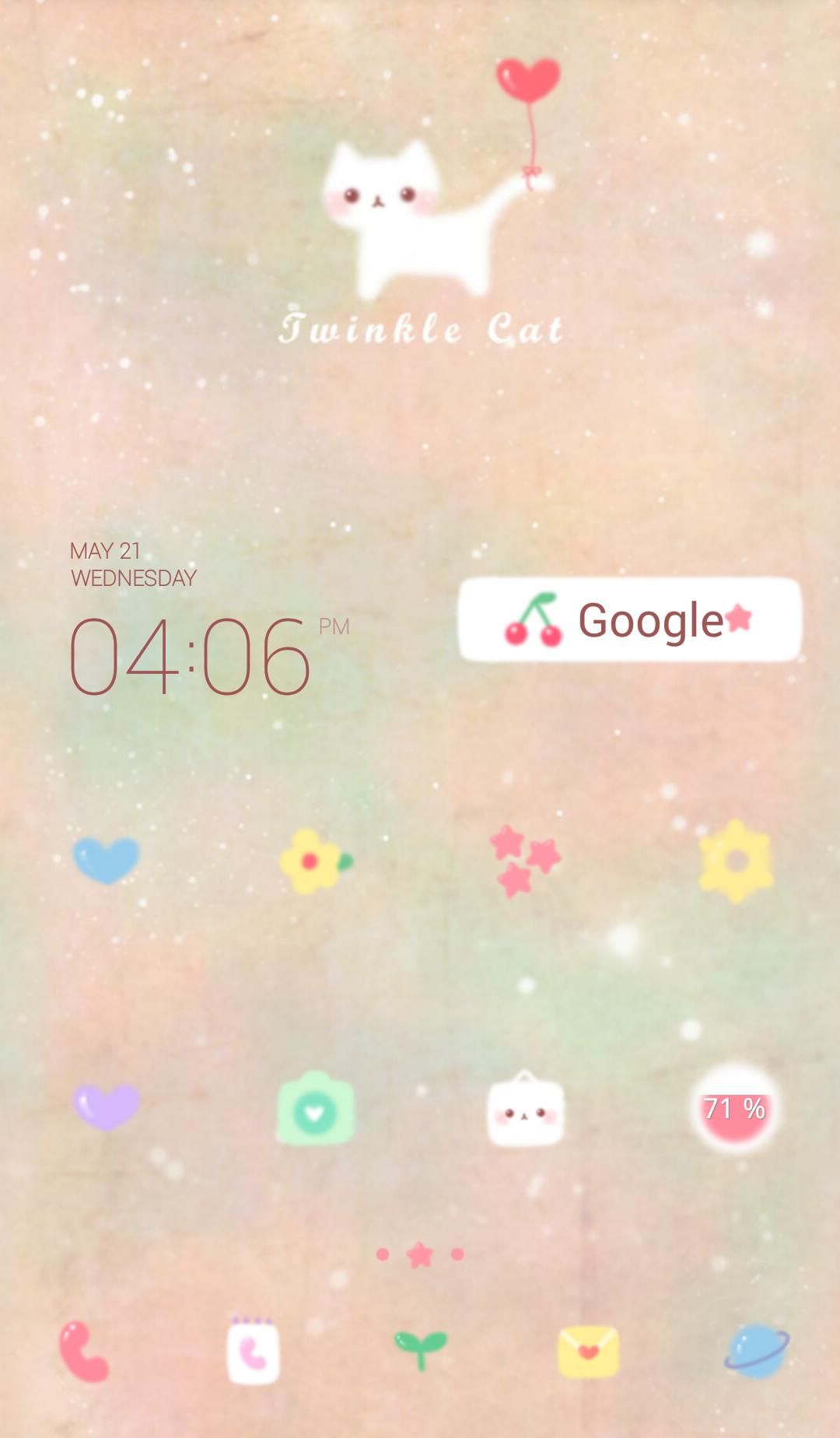The image size is (840, 1438).
Task: Tap the 04:06 clock widget
Action: pyautogui.click(x=191, y=655)
